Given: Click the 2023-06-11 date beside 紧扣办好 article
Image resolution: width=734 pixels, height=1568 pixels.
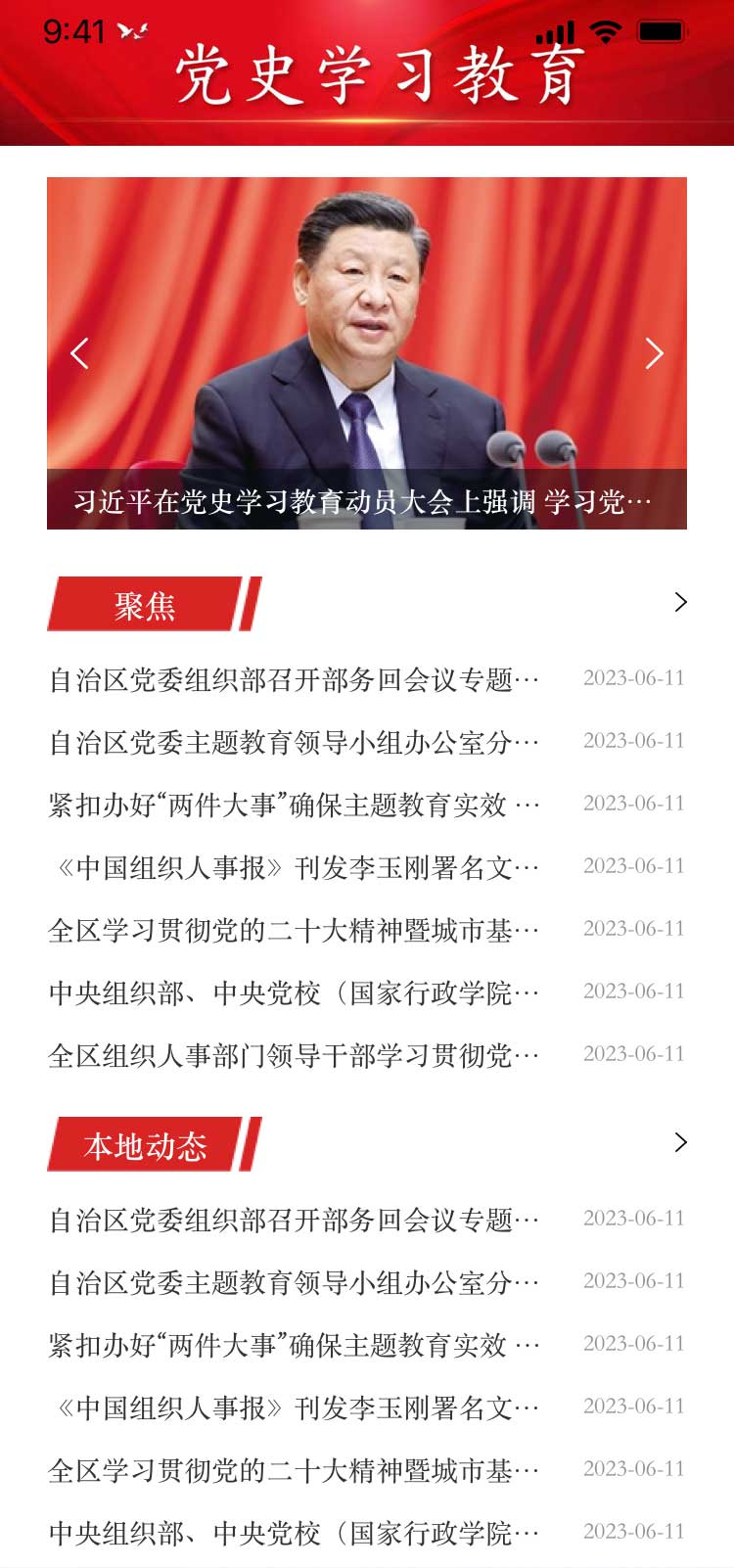Looking at the screenshot, I should coord(633,803).
